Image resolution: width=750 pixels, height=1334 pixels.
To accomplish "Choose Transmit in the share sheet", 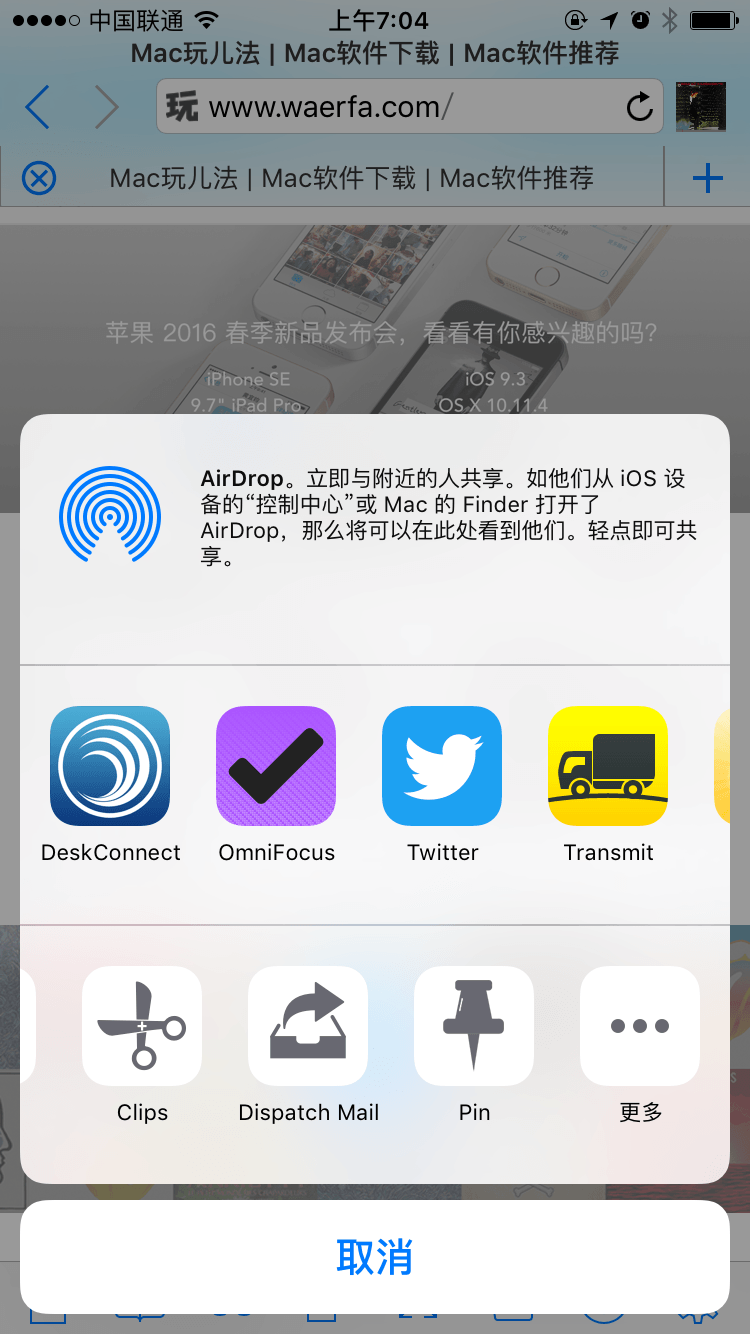I will [608, 766].
